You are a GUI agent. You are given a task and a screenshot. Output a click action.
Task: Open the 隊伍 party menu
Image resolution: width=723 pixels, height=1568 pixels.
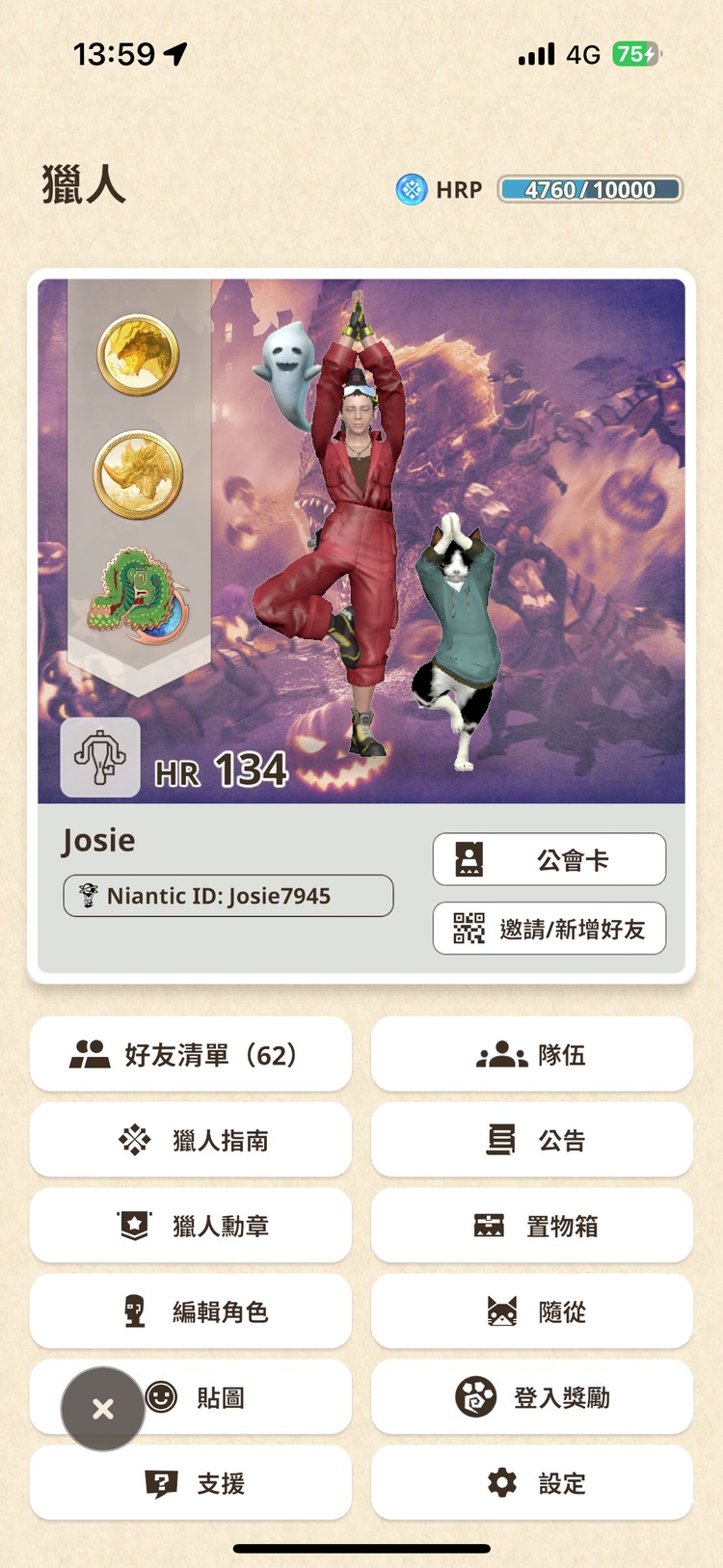click(531, 1054)
